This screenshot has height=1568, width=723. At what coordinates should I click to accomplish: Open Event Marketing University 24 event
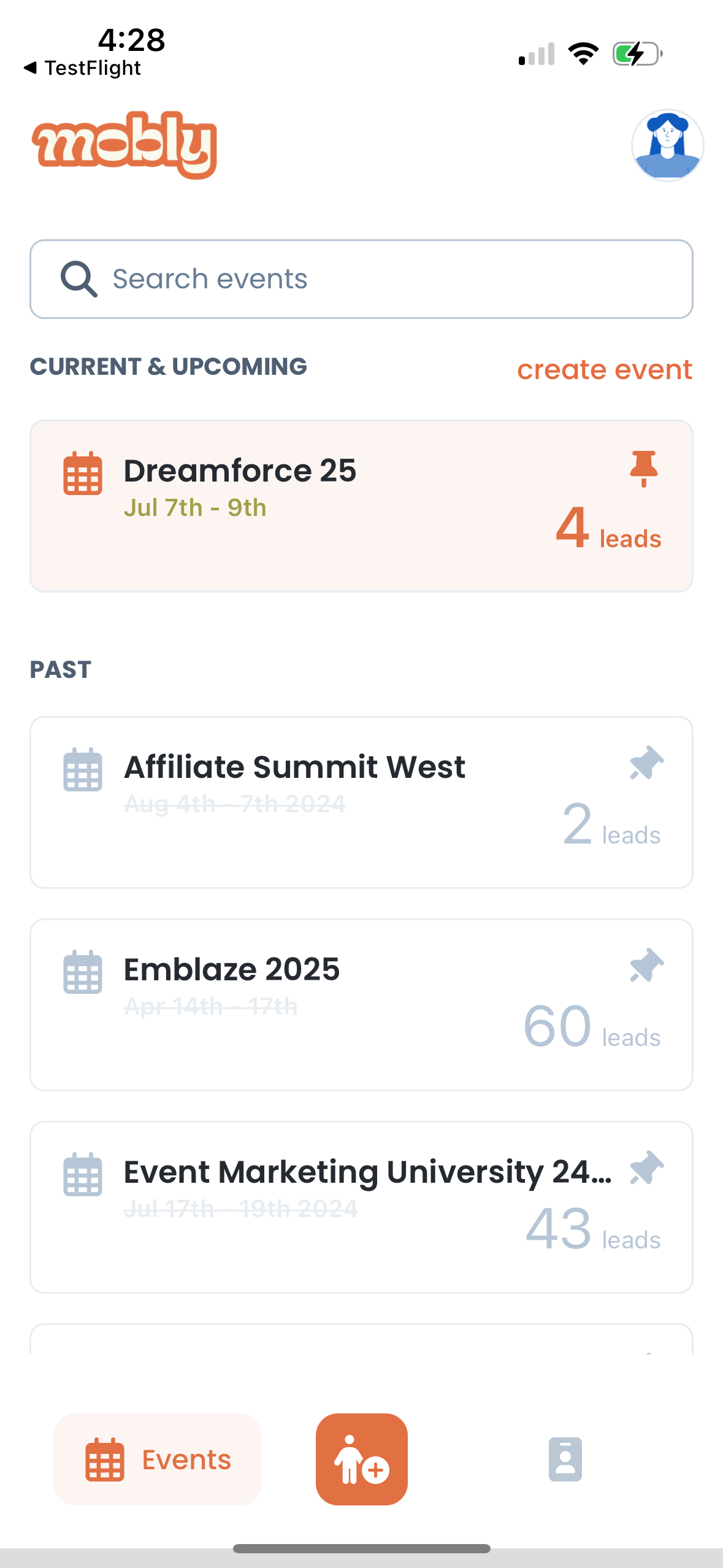click(x=361, y=1207)
